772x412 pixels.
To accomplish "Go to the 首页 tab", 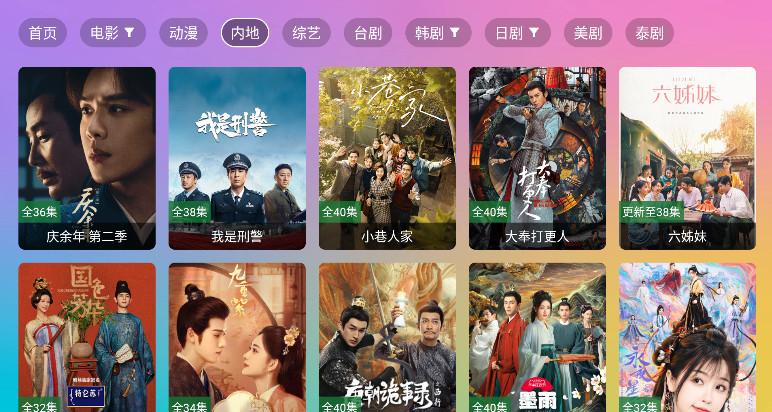I will [x=42, y=33].
